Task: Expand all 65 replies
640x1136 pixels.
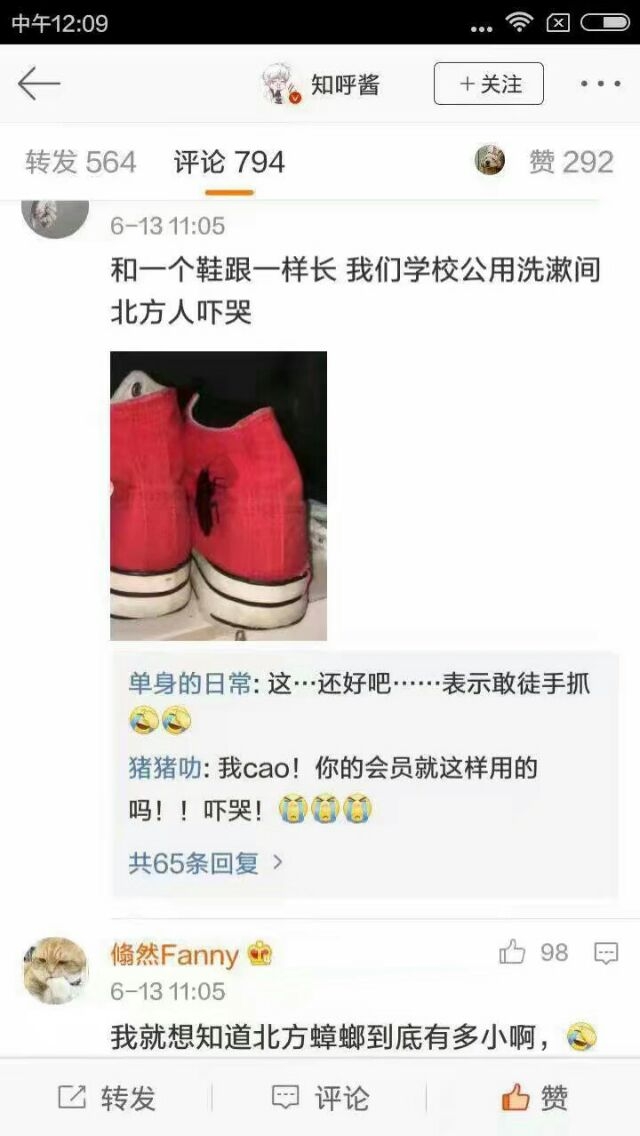Action: tap(205, 862)
